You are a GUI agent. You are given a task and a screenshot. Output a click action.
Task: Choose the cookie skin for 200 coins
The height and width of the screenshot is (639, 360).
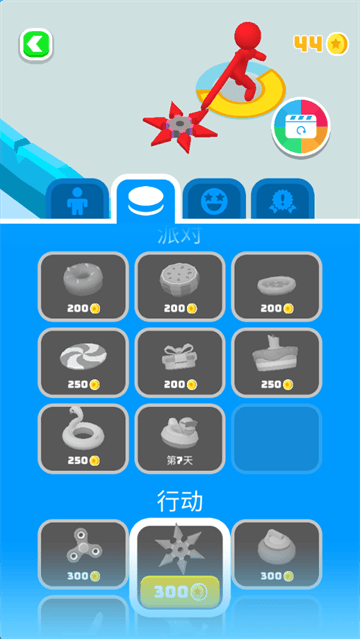(180, 286)
